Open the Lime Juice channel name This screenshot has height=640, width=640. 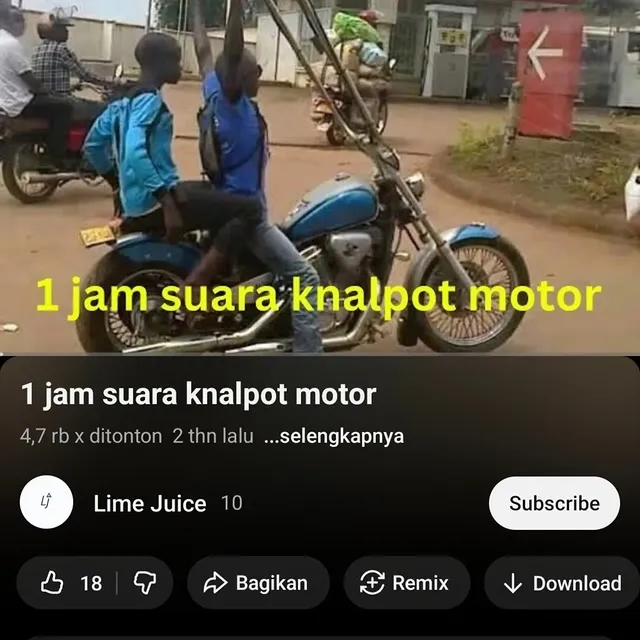click(149, 503)
